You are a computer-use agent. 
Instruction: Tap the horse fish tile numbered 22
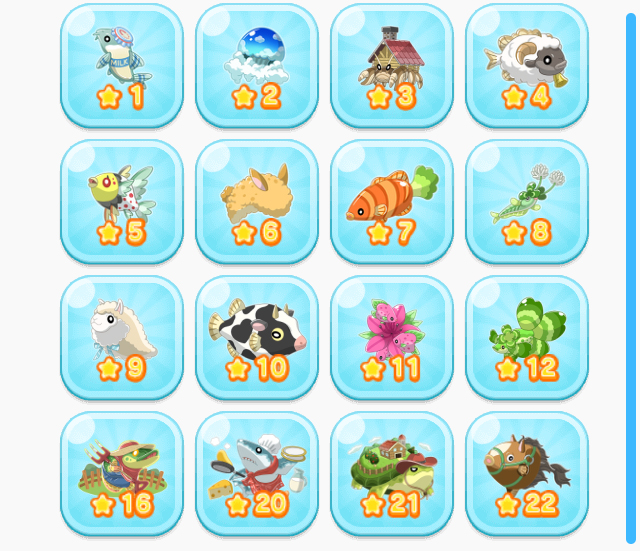click(x=527, y=474)
